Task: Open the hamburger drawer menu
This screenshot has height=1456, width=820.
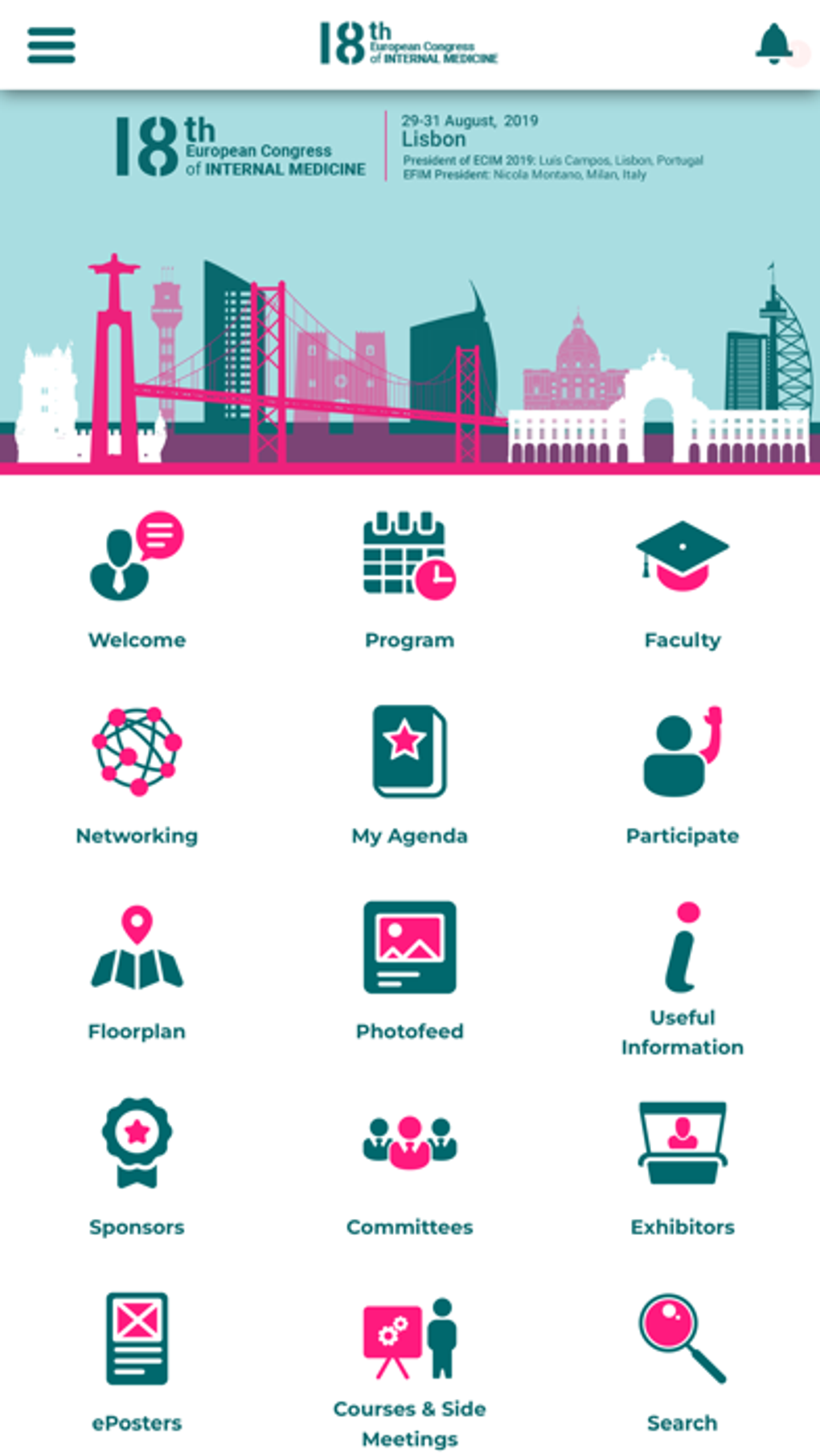Action: pos(51,45)
